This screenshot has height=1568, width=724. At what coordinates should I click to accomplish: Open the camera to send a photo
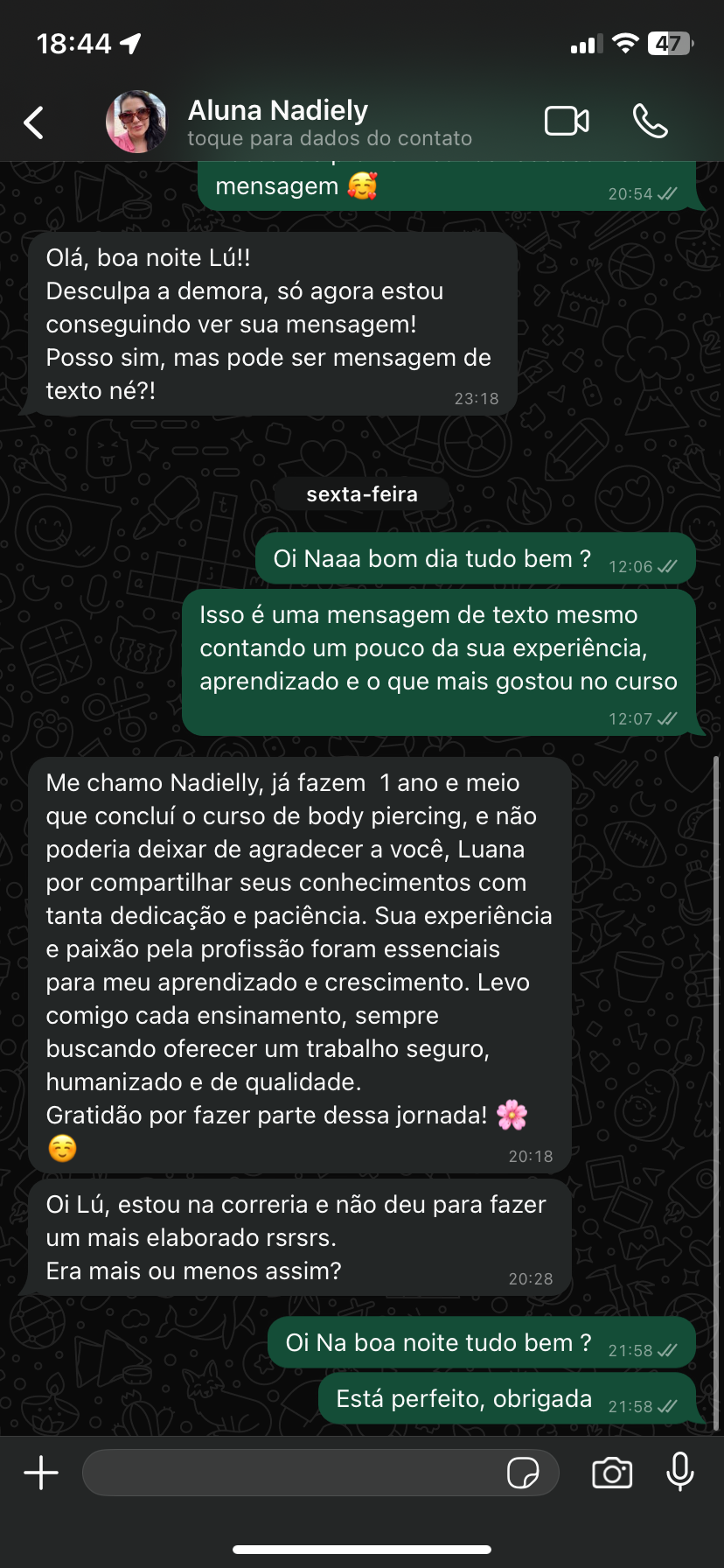(612, 1473)
